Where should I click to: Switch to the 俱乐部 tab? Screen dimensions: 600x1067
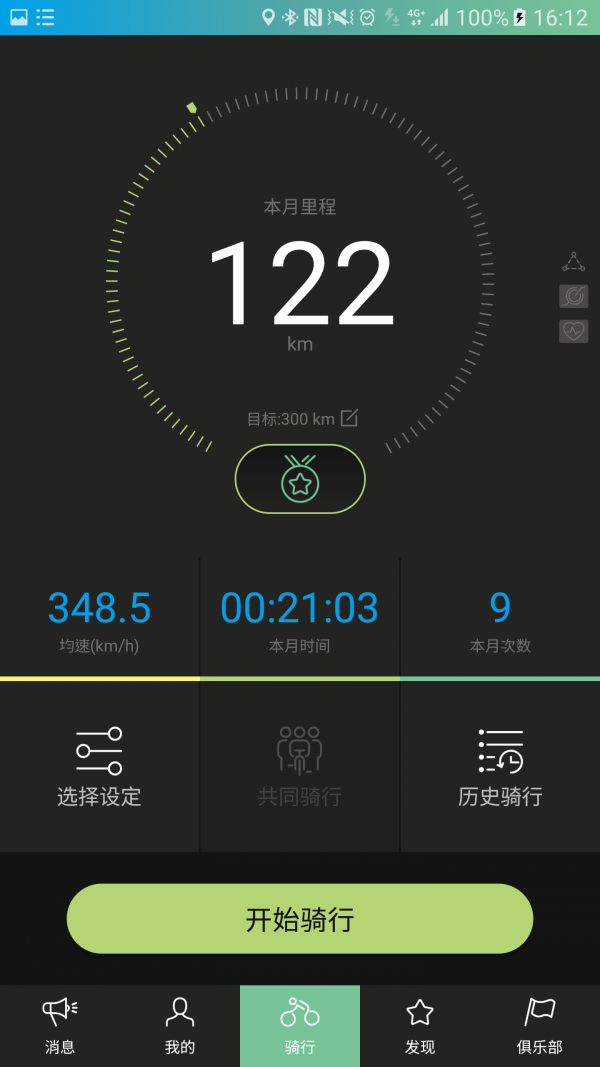tap(540, 1026)
